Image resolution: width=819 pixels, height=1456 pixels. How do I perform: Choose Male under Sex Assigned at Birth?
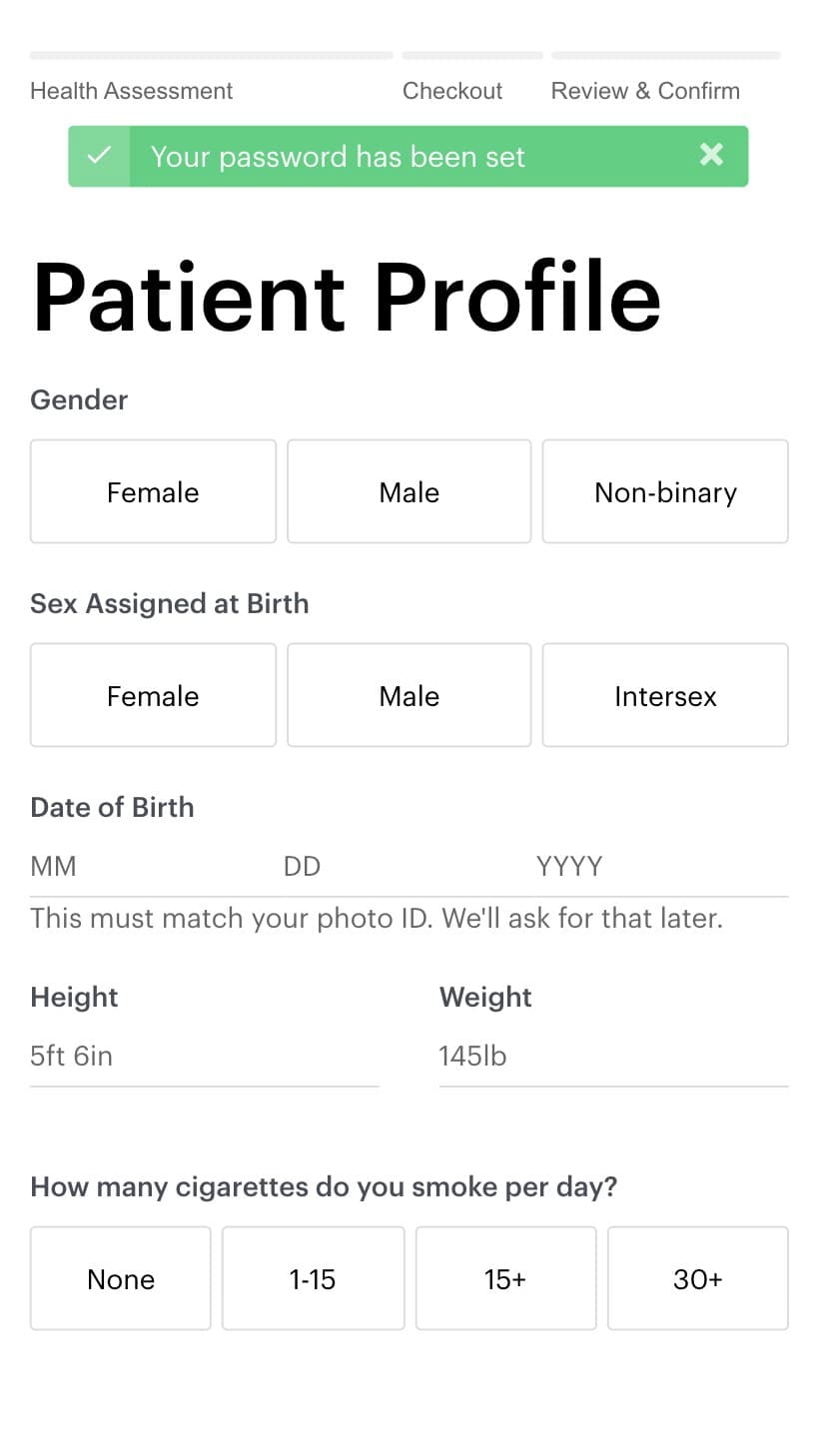pyautogui.click(x=409, y=695)
